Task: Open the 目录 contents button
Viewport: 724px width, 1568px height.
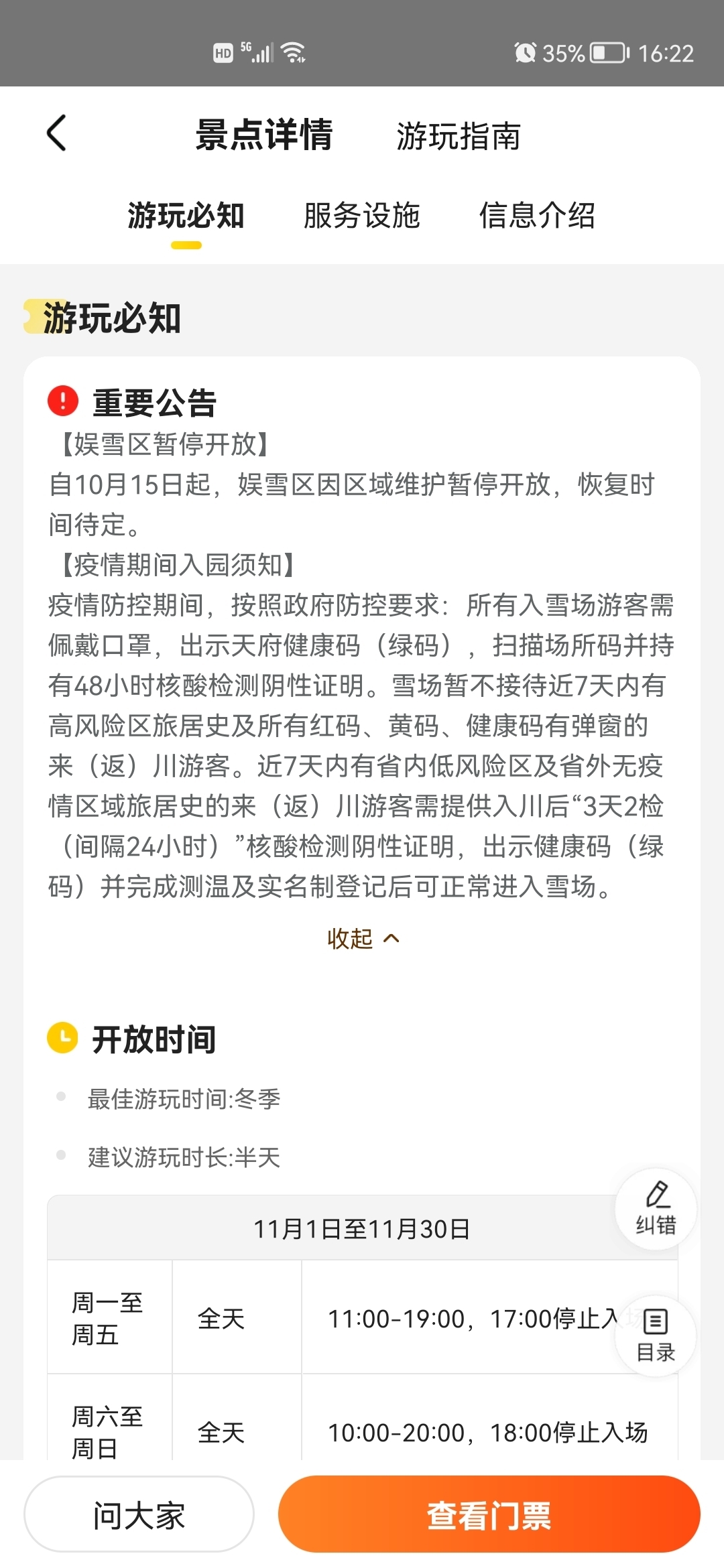Action: click(x=656, y=1336)
